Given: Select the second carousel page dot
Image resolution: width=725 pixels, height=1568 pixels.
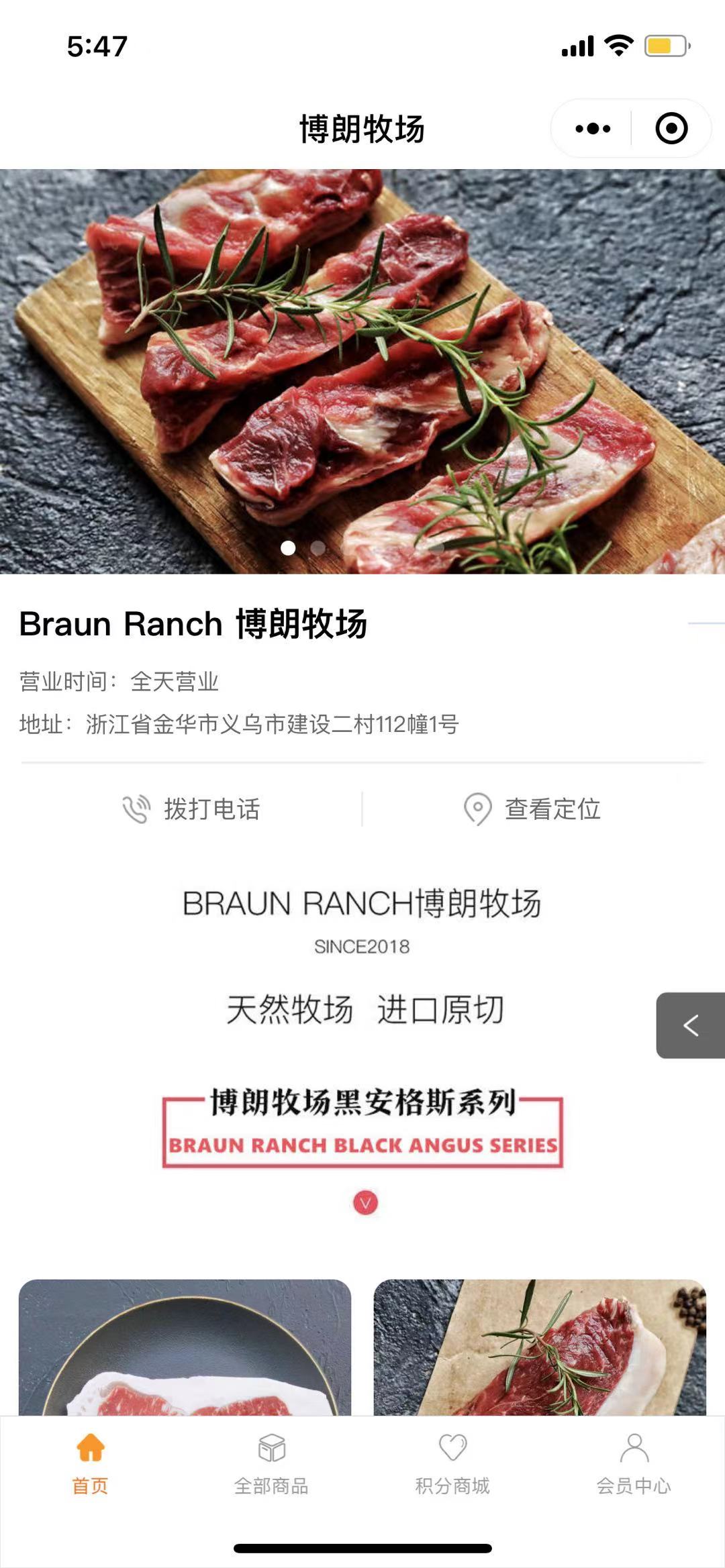Looking at the screenshot, I should 318,548.
